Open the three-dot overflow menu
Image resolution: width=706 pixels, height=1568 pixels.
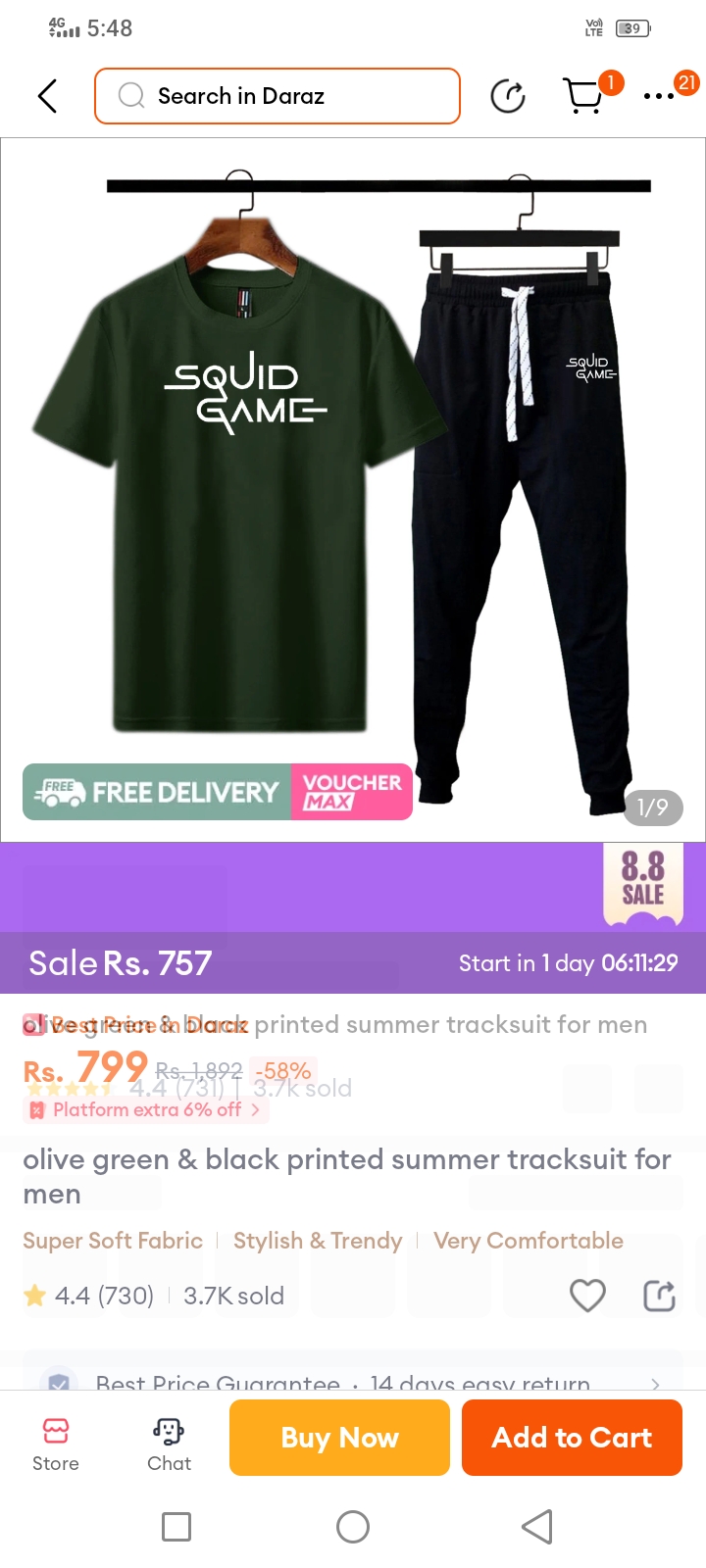(x=659, y=96)
